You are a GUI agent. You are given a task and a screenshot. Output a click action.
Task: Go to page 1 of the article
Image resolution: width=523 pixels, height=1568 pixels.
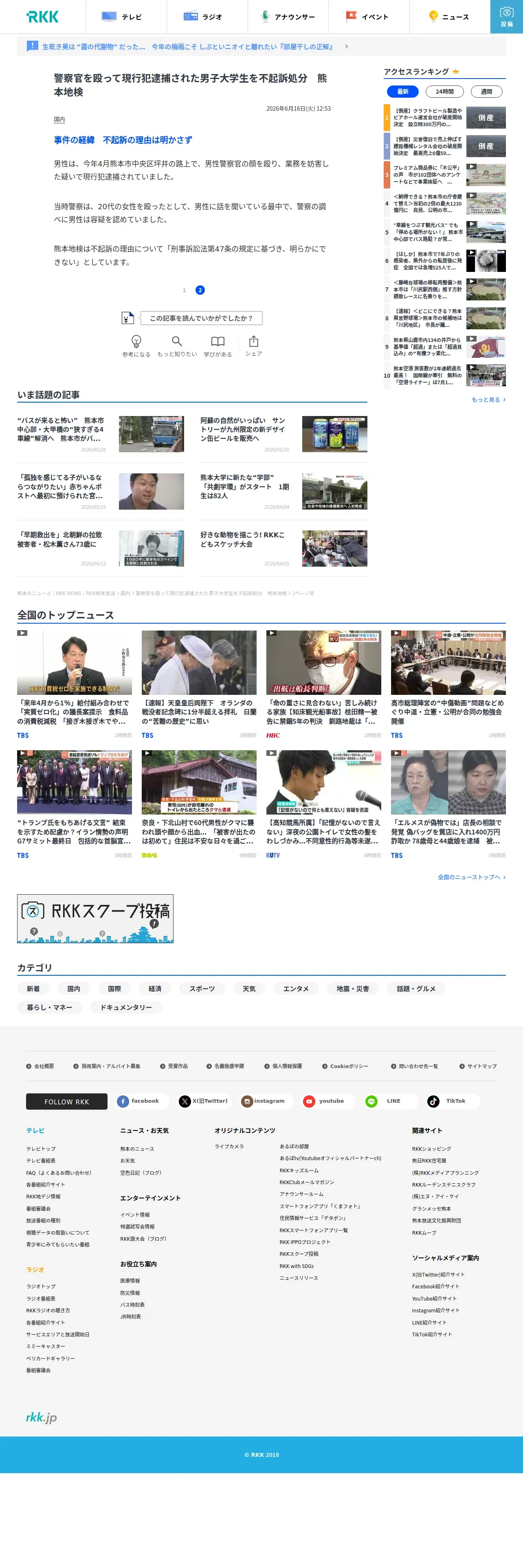(x=184, y=290)
